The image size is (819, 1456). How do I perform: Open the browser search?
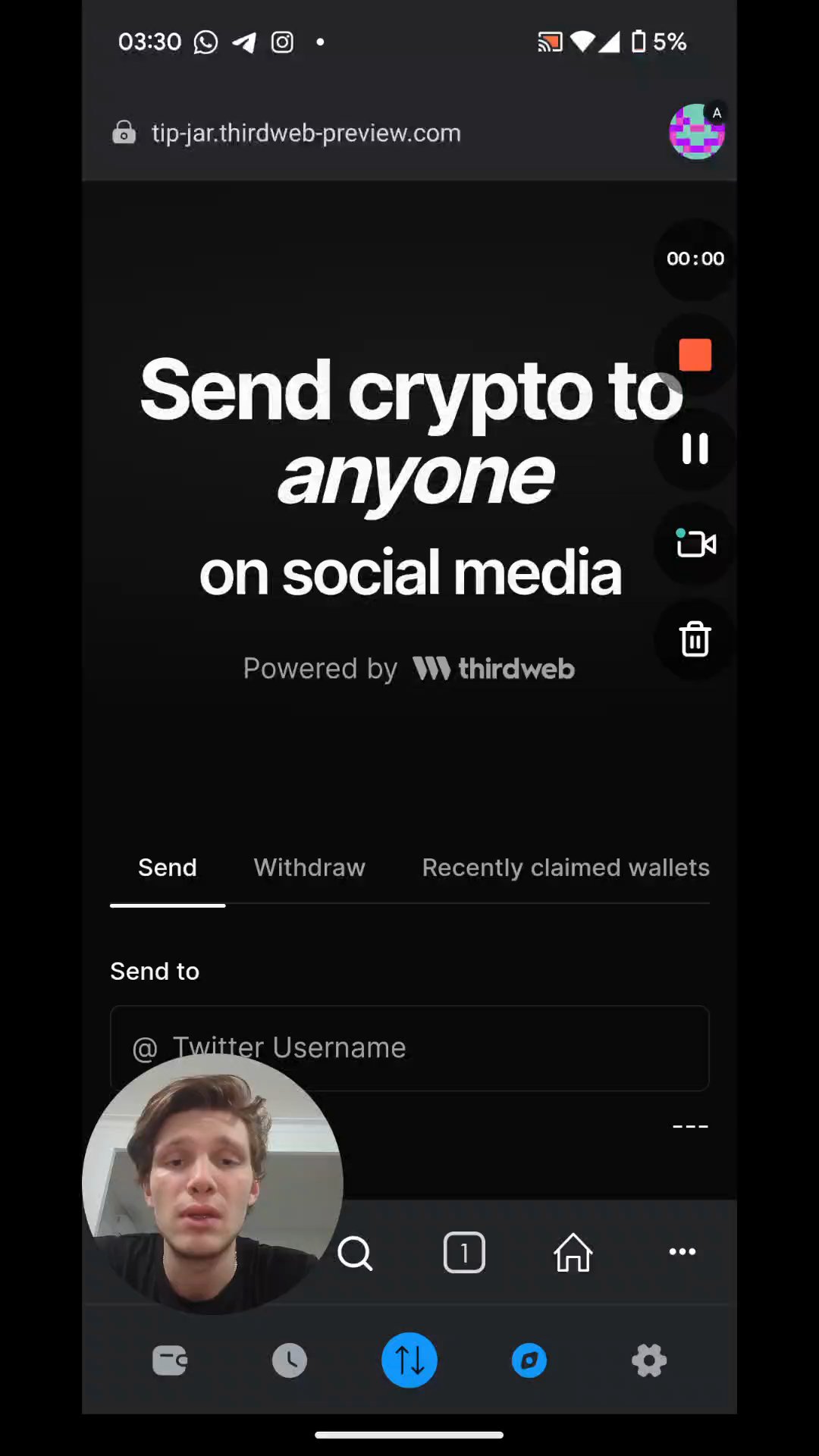pos(355,1253)
